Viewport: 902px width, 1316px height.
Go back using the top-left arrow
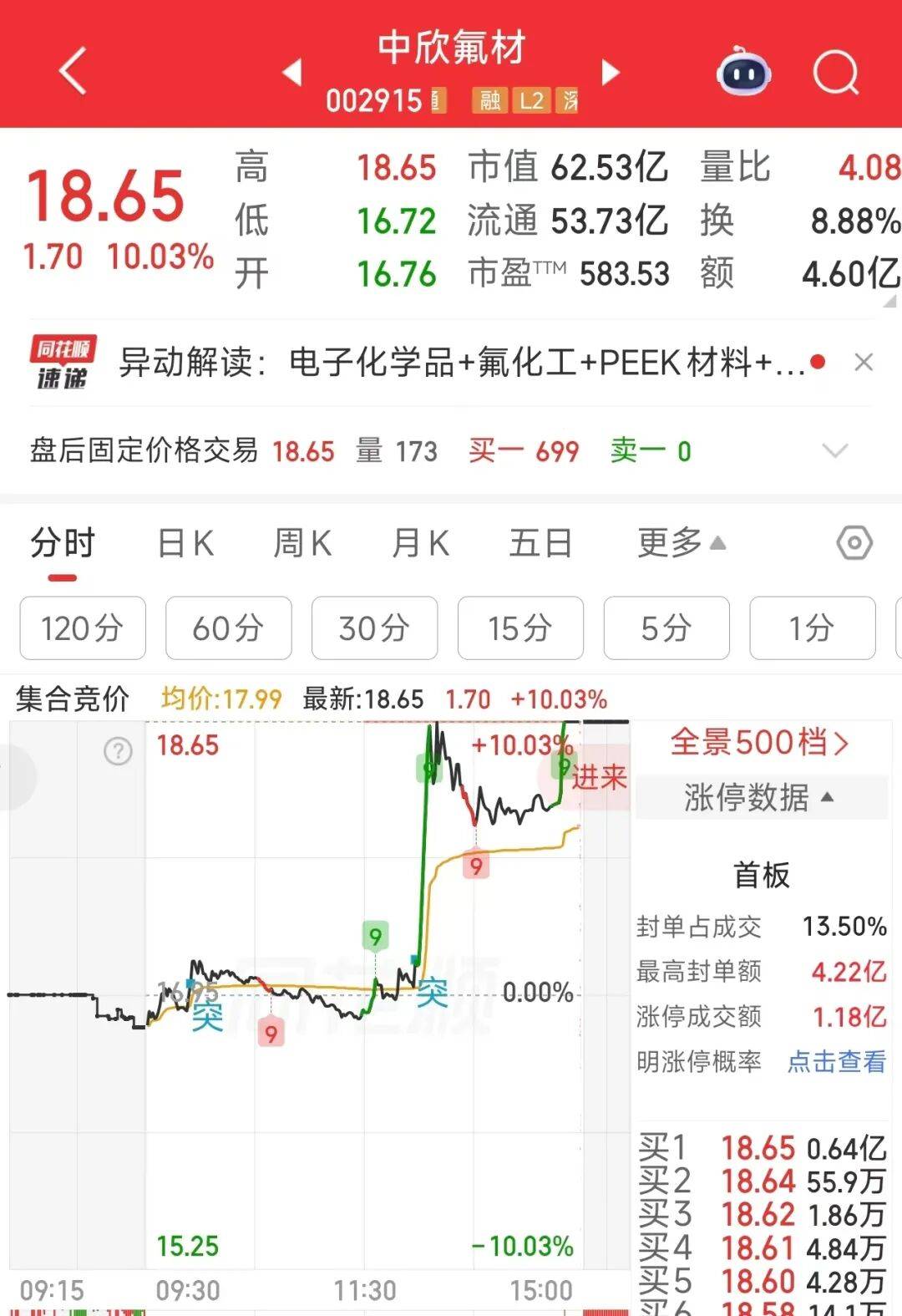[73, 70]
